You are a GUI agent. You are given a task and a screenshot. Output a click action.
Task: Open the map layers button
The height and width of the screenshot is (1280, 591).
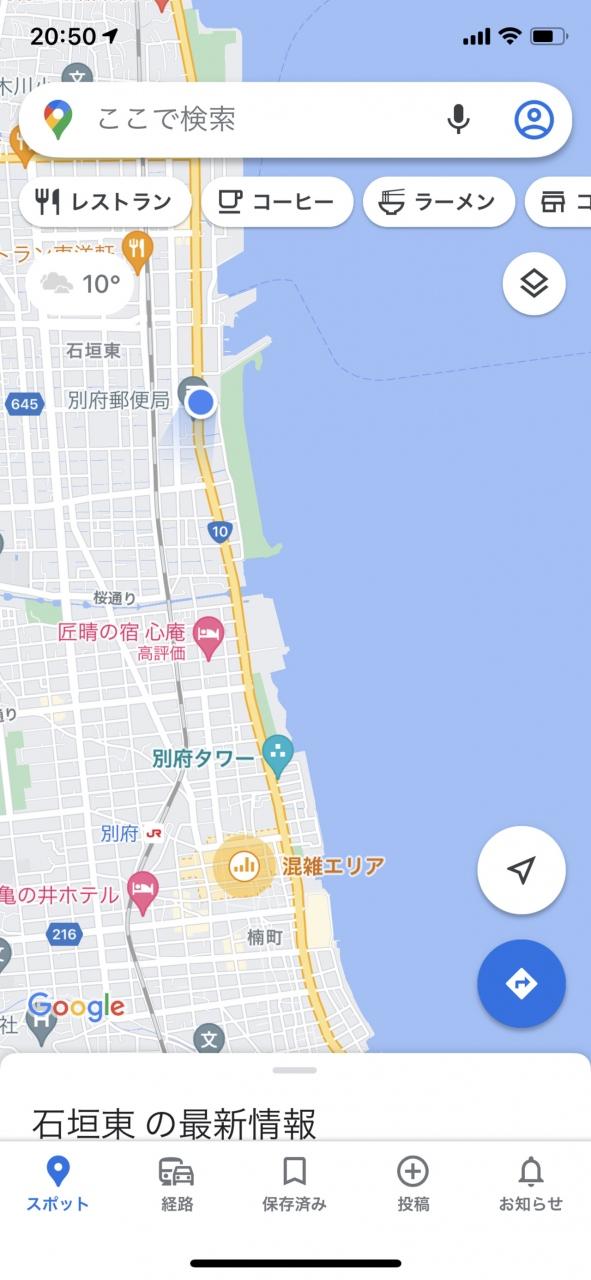click(x=534, y=284)
